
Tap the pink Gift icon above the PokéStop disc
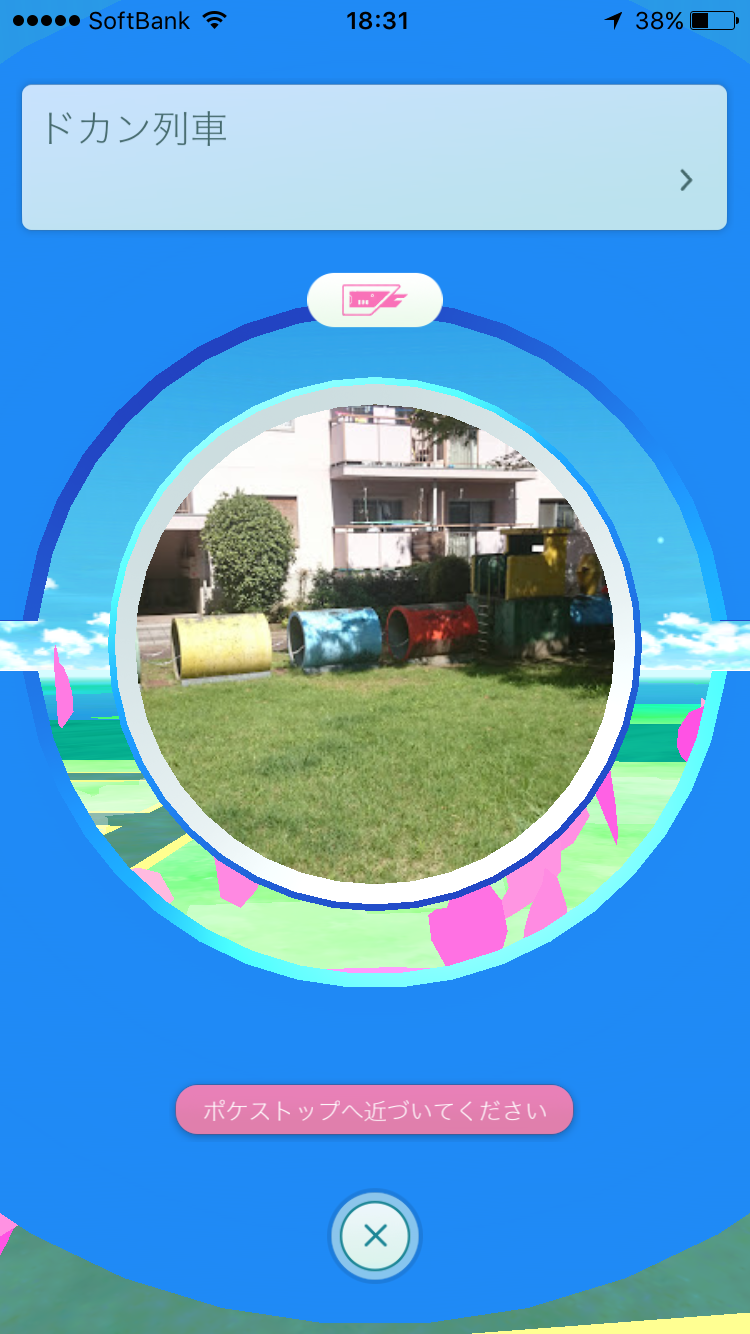(375, 299)
